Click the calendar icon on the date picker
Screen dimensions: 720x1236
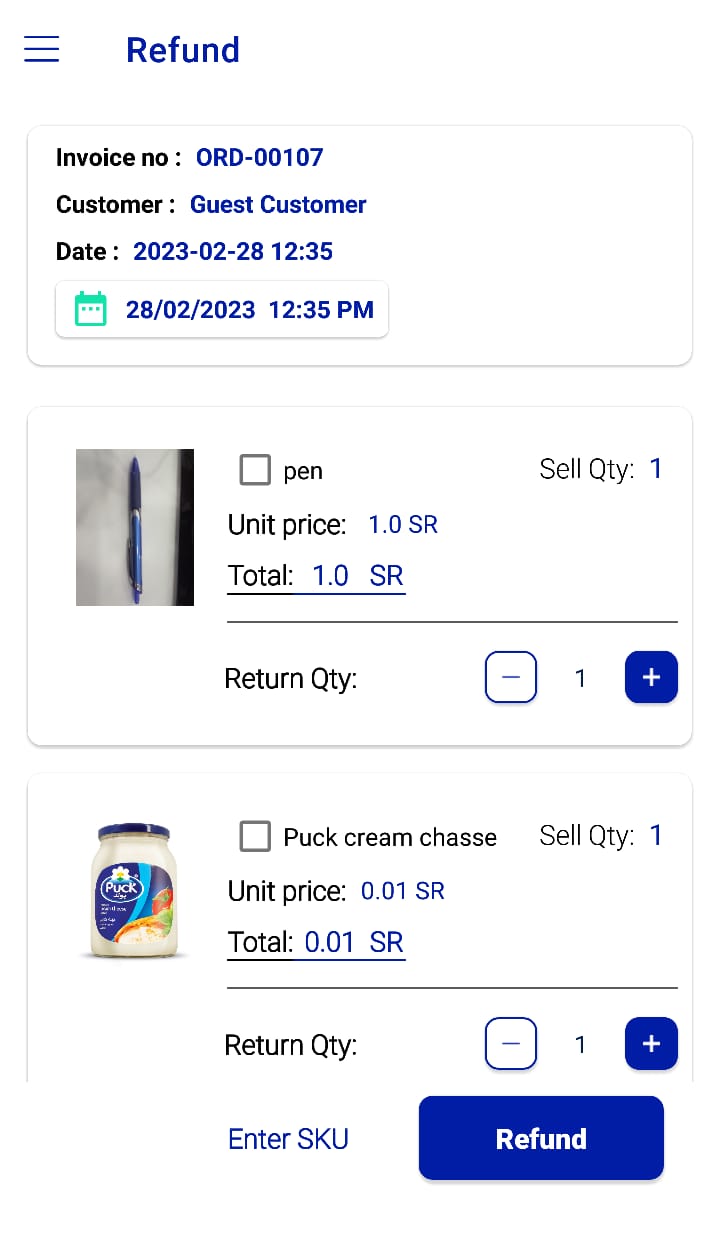tap(91, 309)
